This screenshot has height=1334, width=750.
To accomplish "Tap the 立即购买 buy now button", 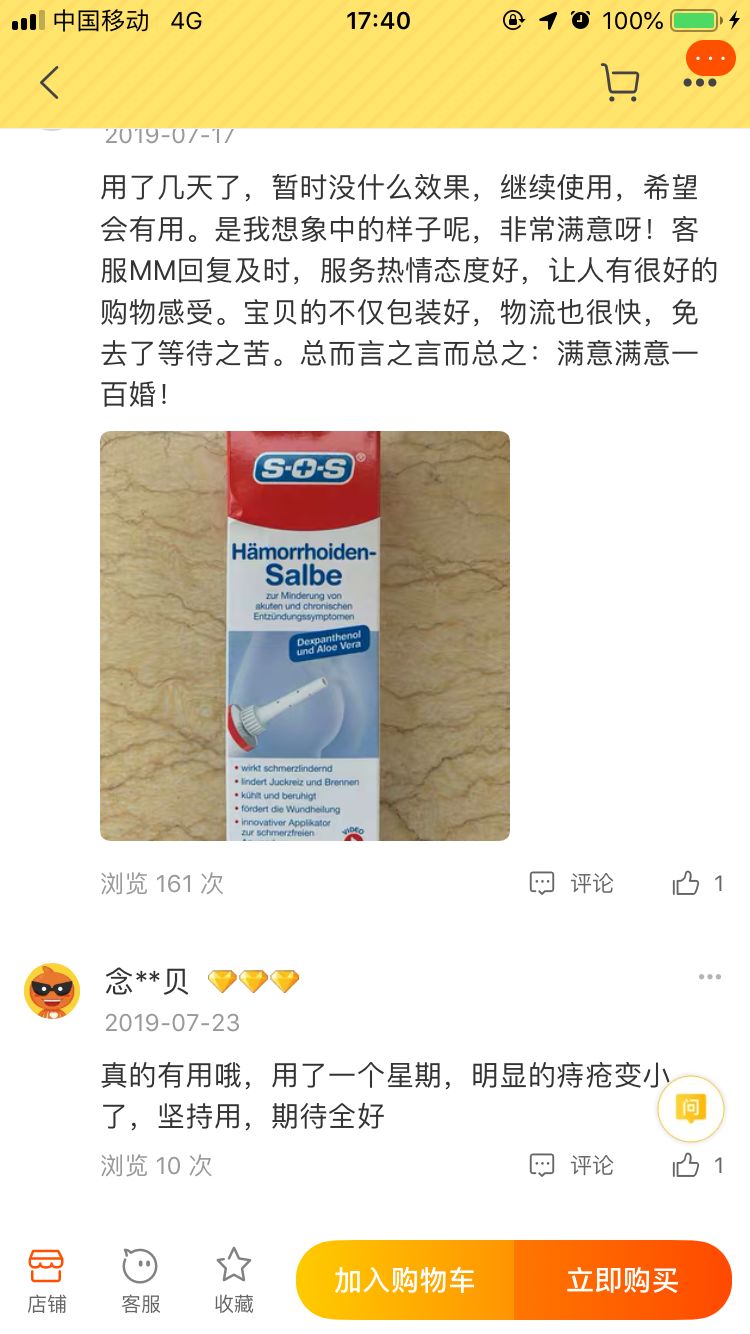I will click(x=624, y=1279).
